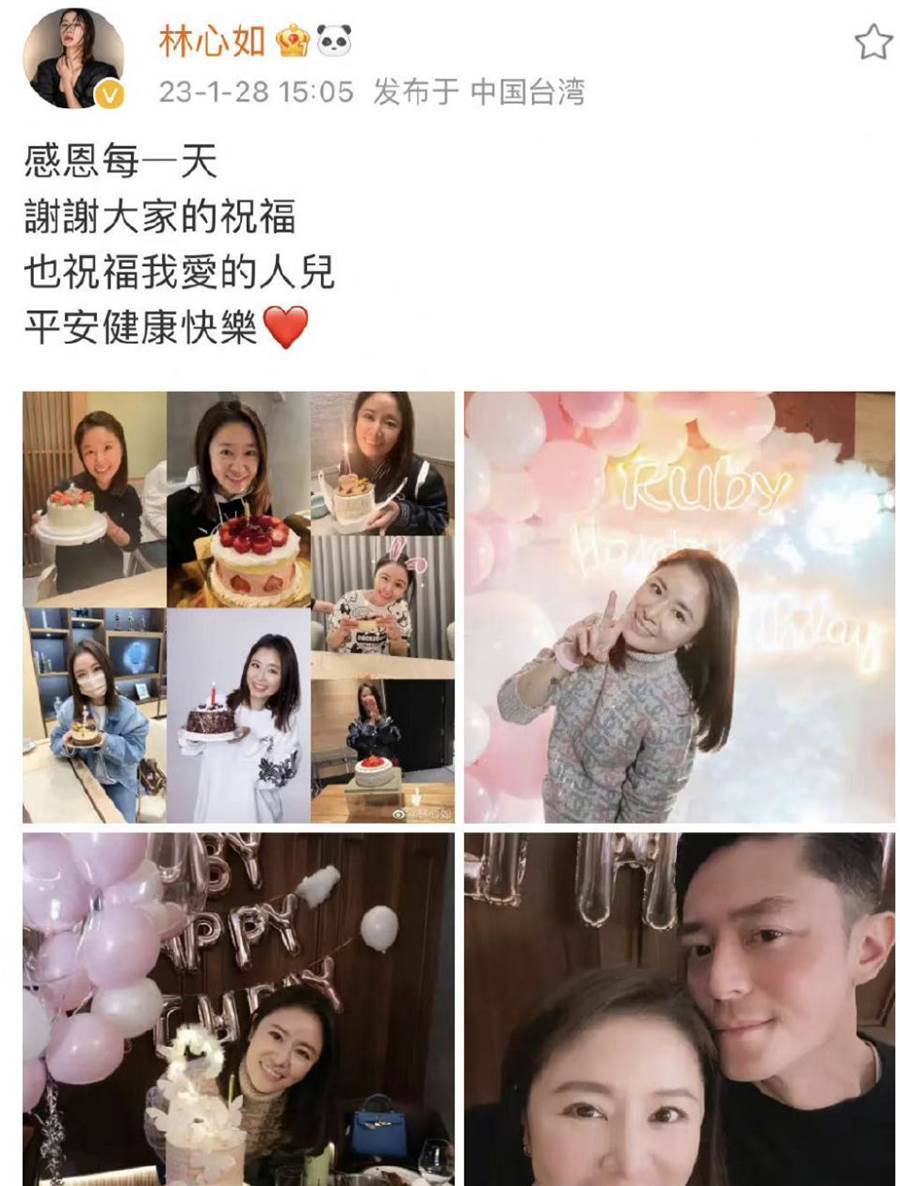Open the poster's profile avatar
Image resolution: width=900 pixels, height=1186 pixels.
[73, 58]
